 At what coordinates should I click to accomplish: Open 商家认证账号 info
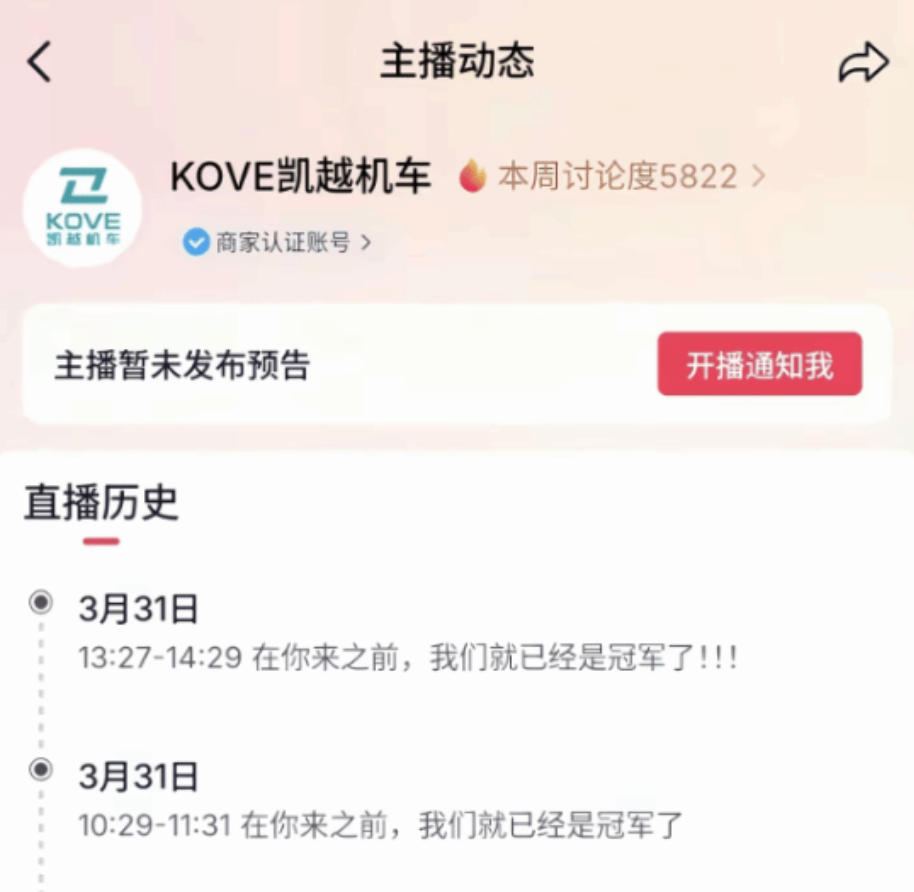[x=277, y=242]
